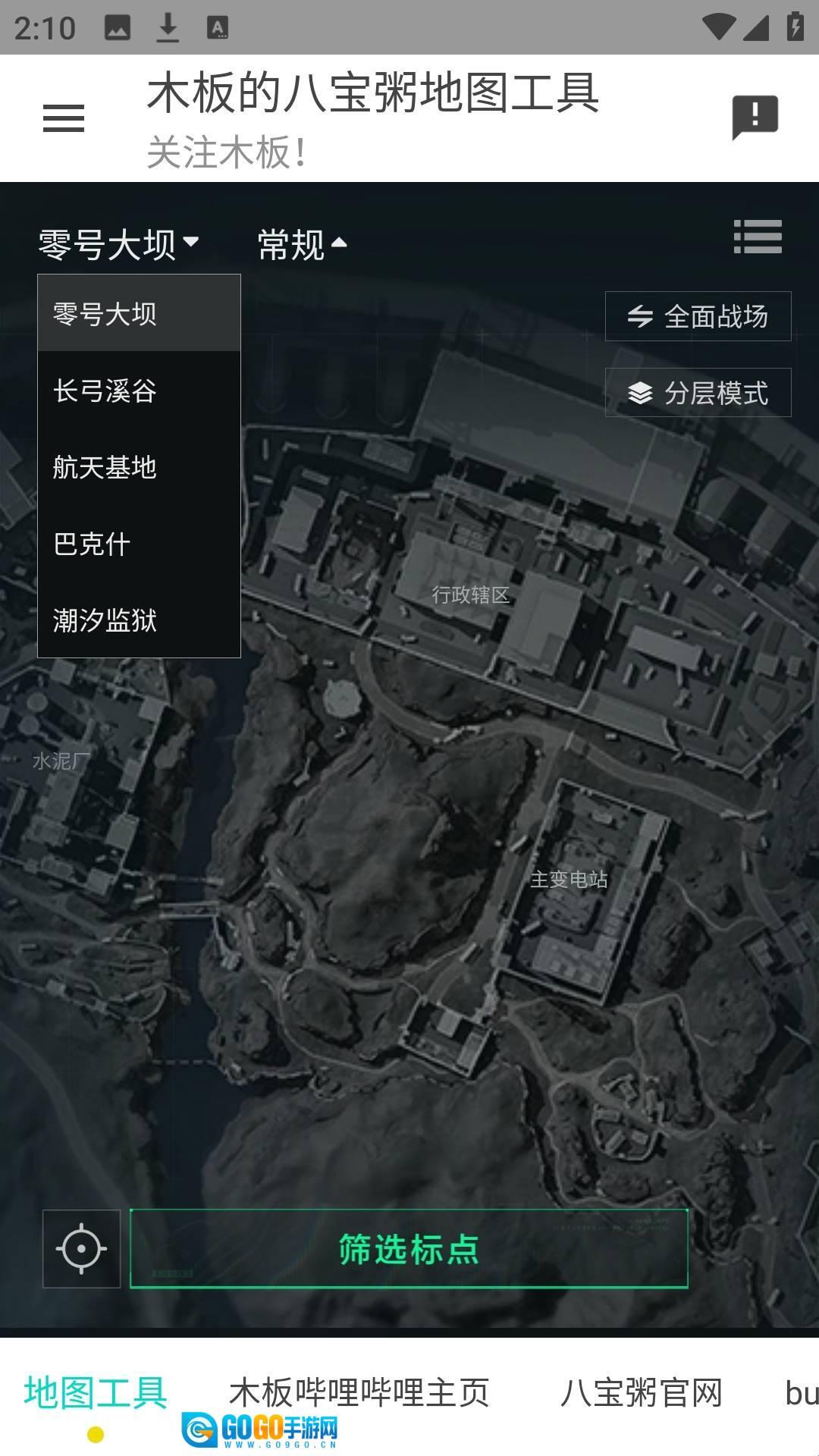819x1456 pixels.
Task: Collapse the 零号大坝 map dropdown
Action: pyautogui.click(x=118, y=244)
